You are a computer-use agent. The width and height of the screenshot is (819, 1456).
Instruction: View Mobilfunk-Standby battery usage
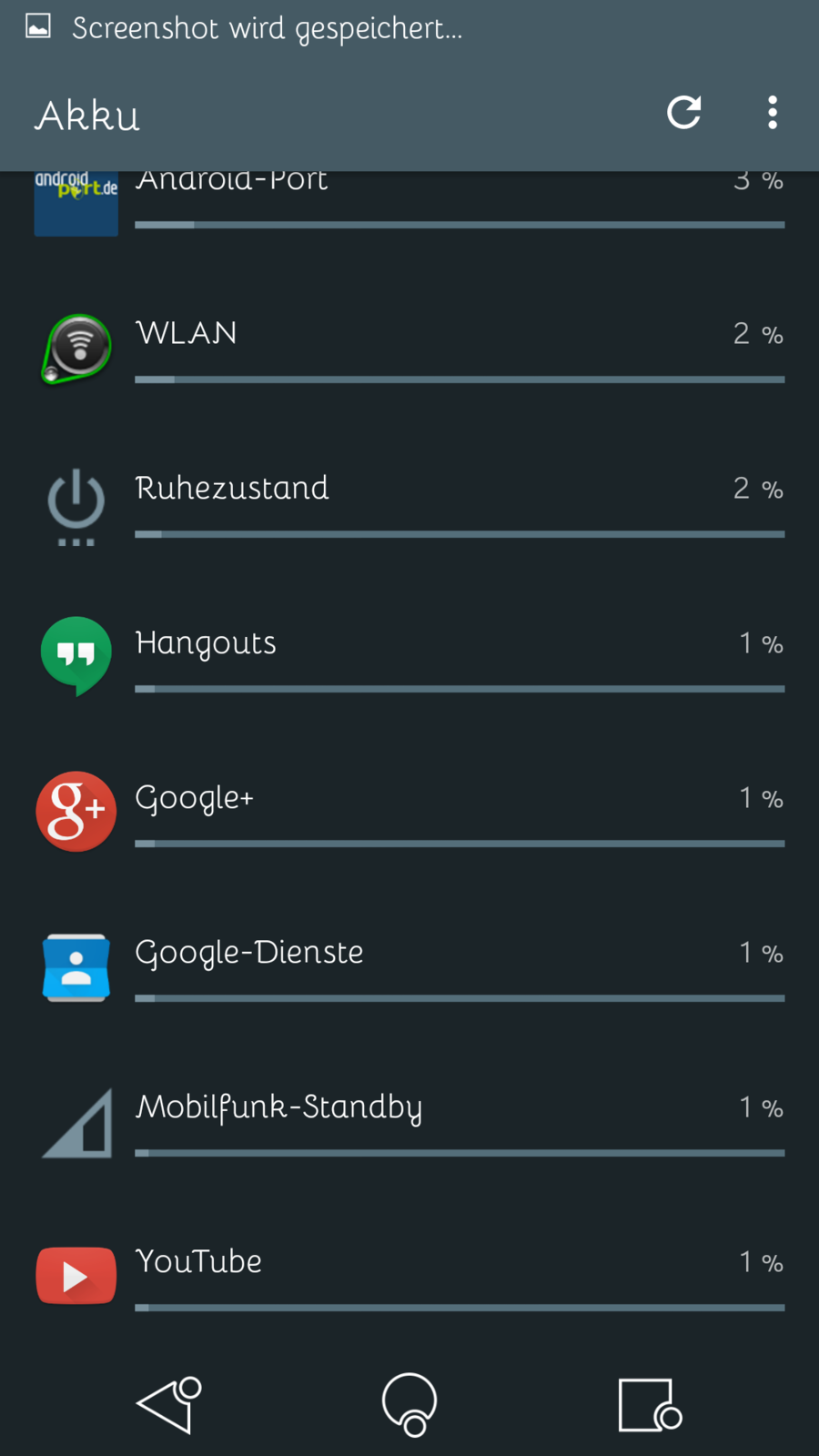coord(409,1124)
